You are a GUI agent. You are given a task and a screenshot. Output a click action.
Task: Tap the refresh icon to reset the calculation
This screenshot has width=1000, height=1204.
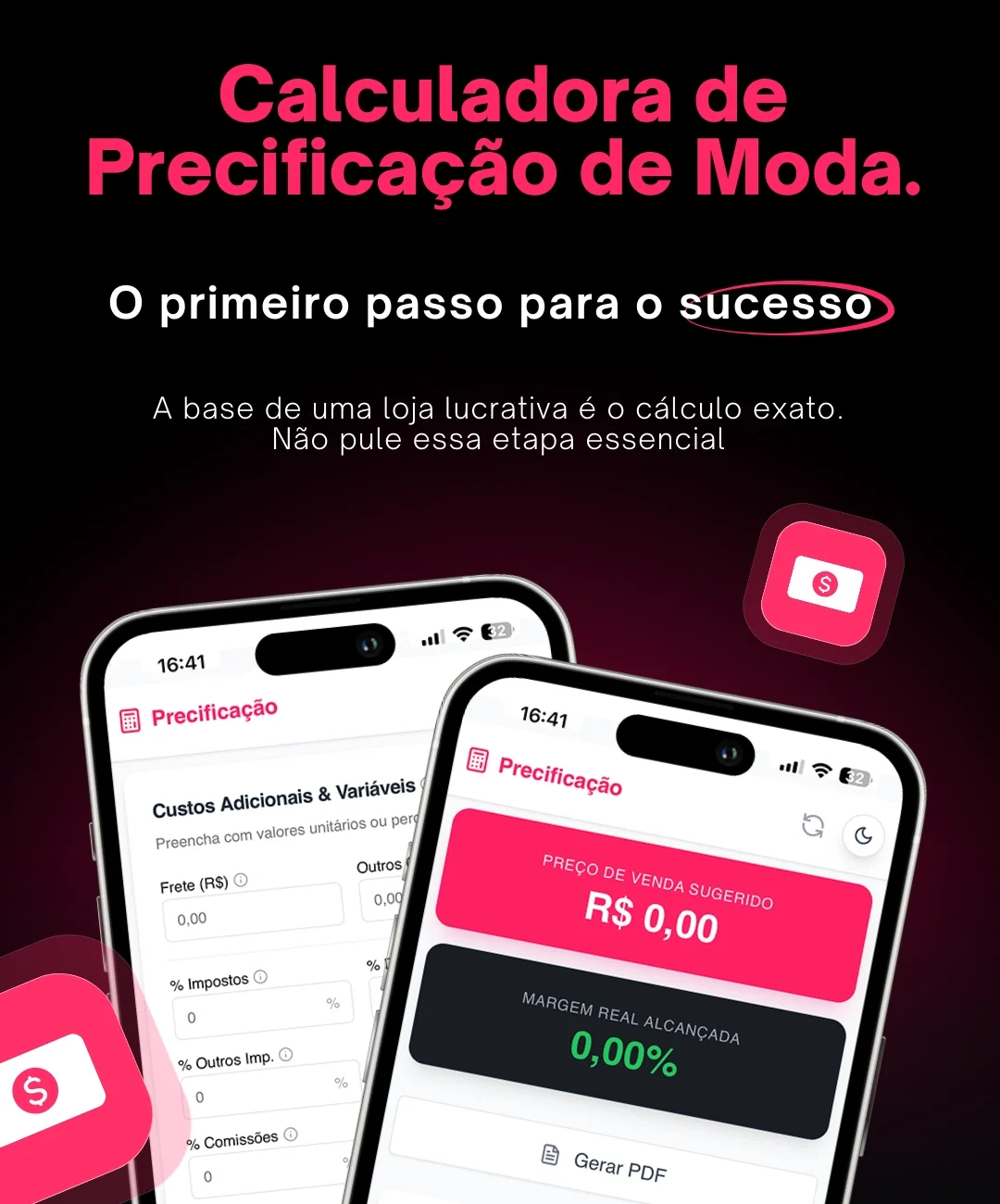pyautogui.click(x=814, y=824)
